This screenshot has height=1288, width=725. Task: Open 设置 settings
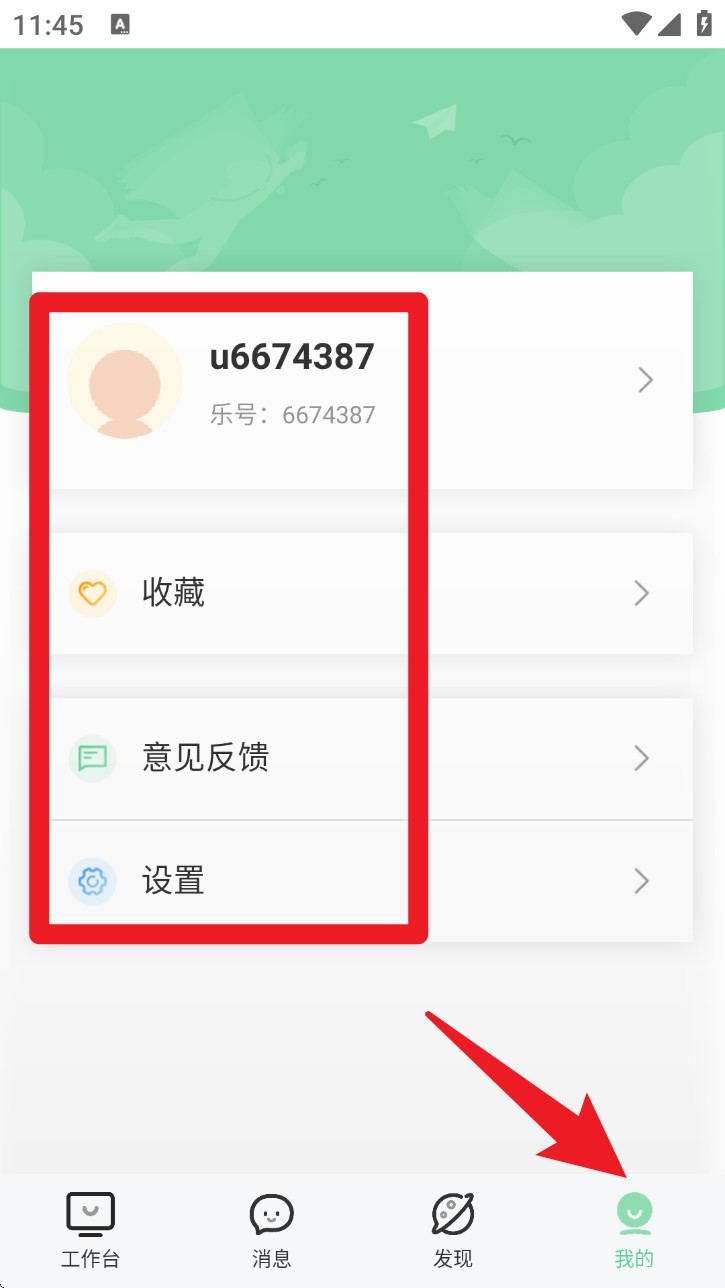tap(360, 882)
